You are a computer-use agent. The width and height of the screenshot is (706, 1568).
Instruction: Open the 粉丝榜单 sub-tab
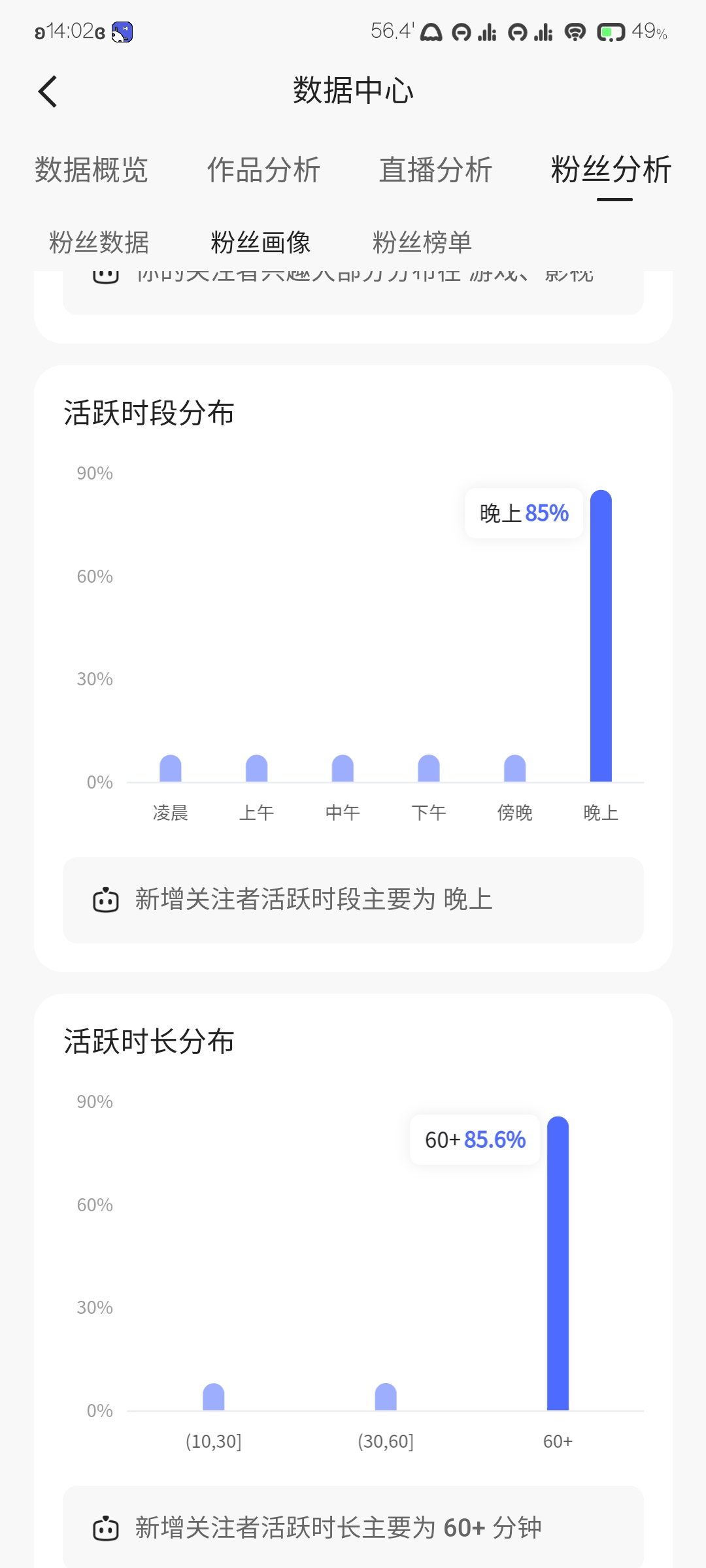tap(422, 242)
